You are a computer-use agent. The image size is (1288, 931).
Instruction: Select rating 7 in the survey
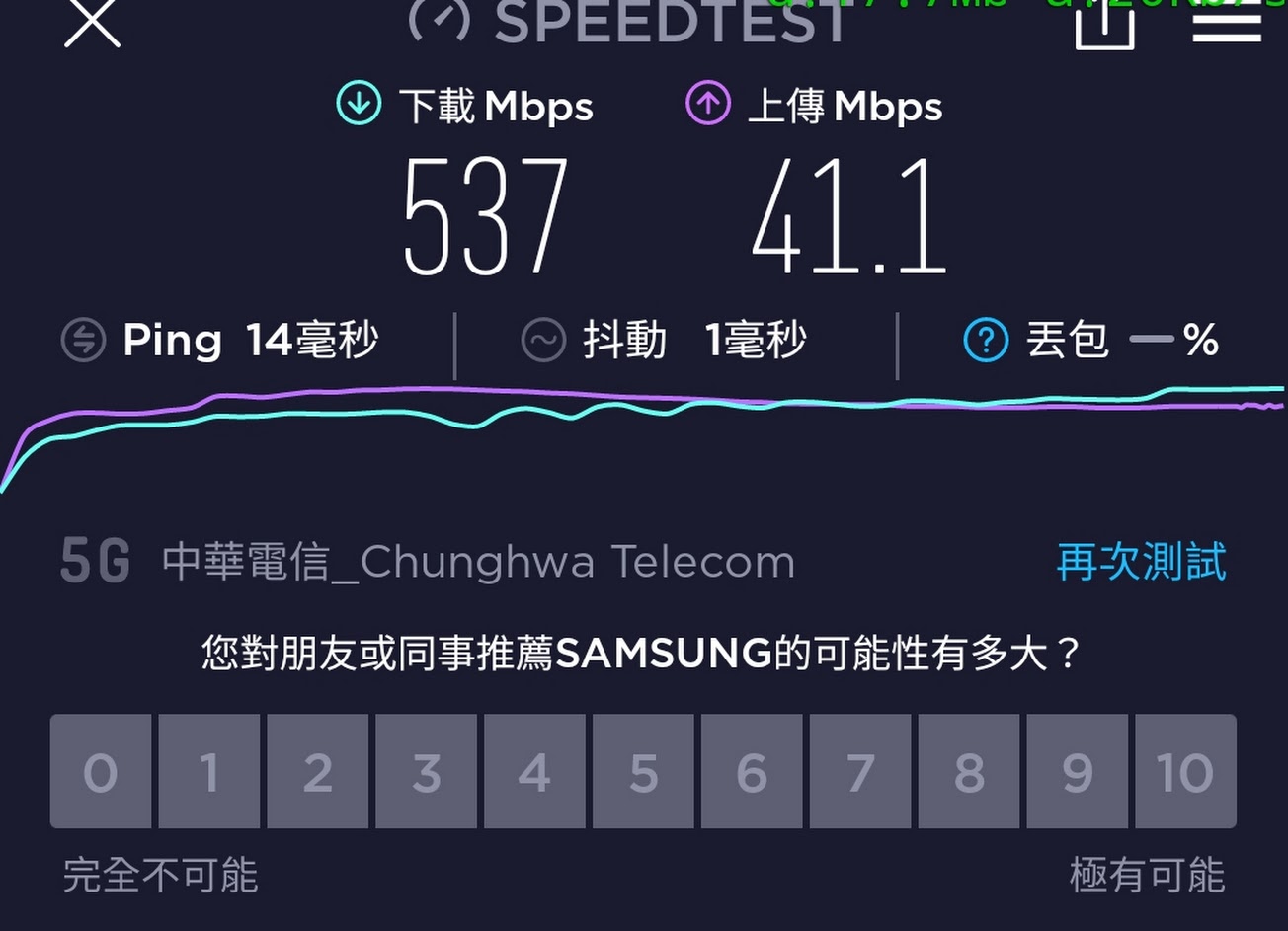click(x=860, y=771)
